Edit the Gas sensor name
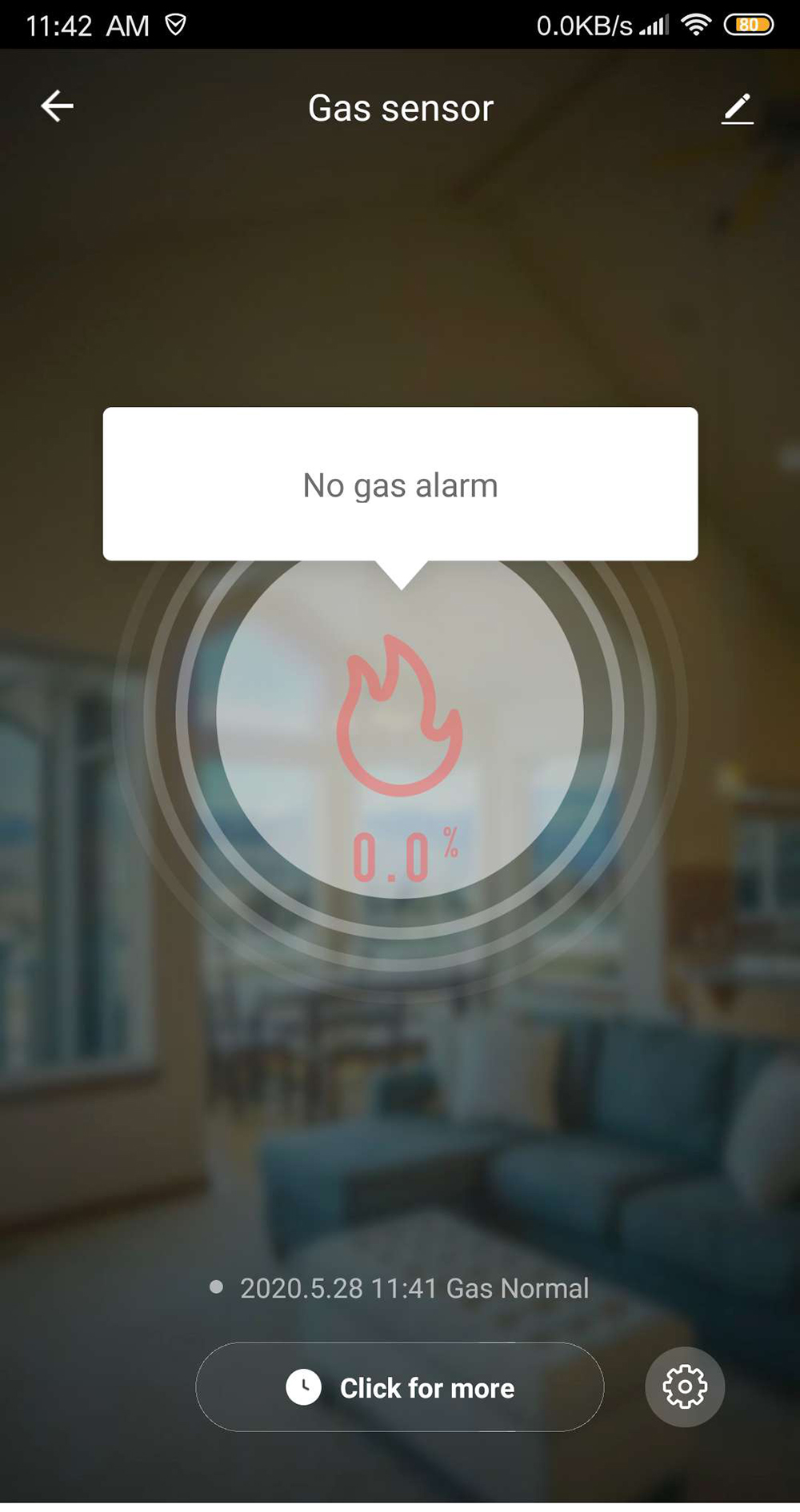 [x=737, y=109]
